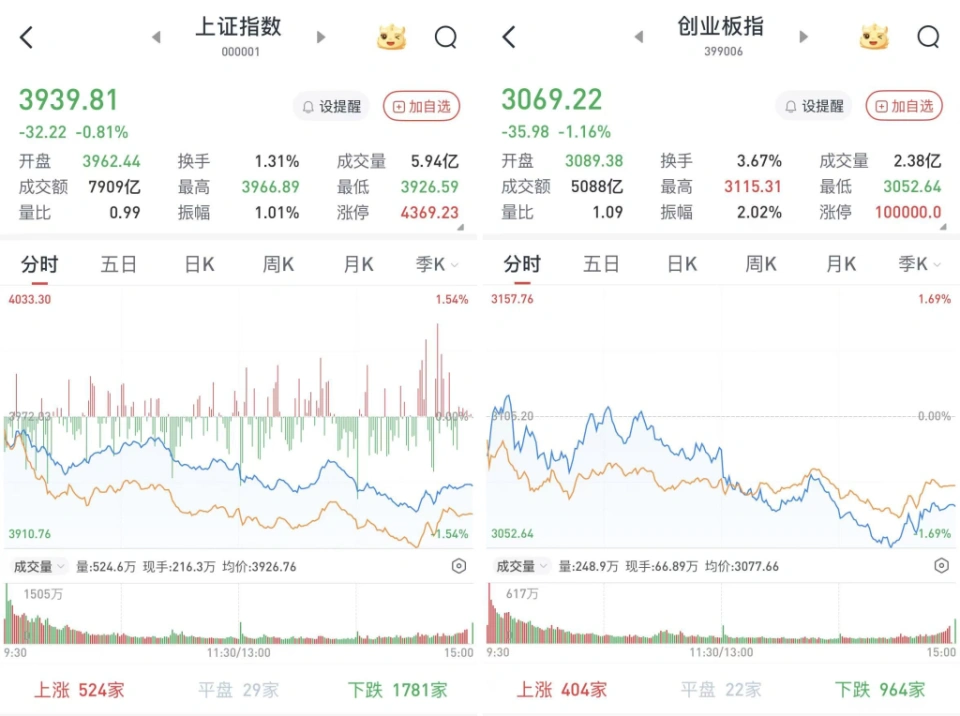Show 日K chart for 上证指数
The width and height of the screenshot is (960, 716).
click(x=199, y=264)
